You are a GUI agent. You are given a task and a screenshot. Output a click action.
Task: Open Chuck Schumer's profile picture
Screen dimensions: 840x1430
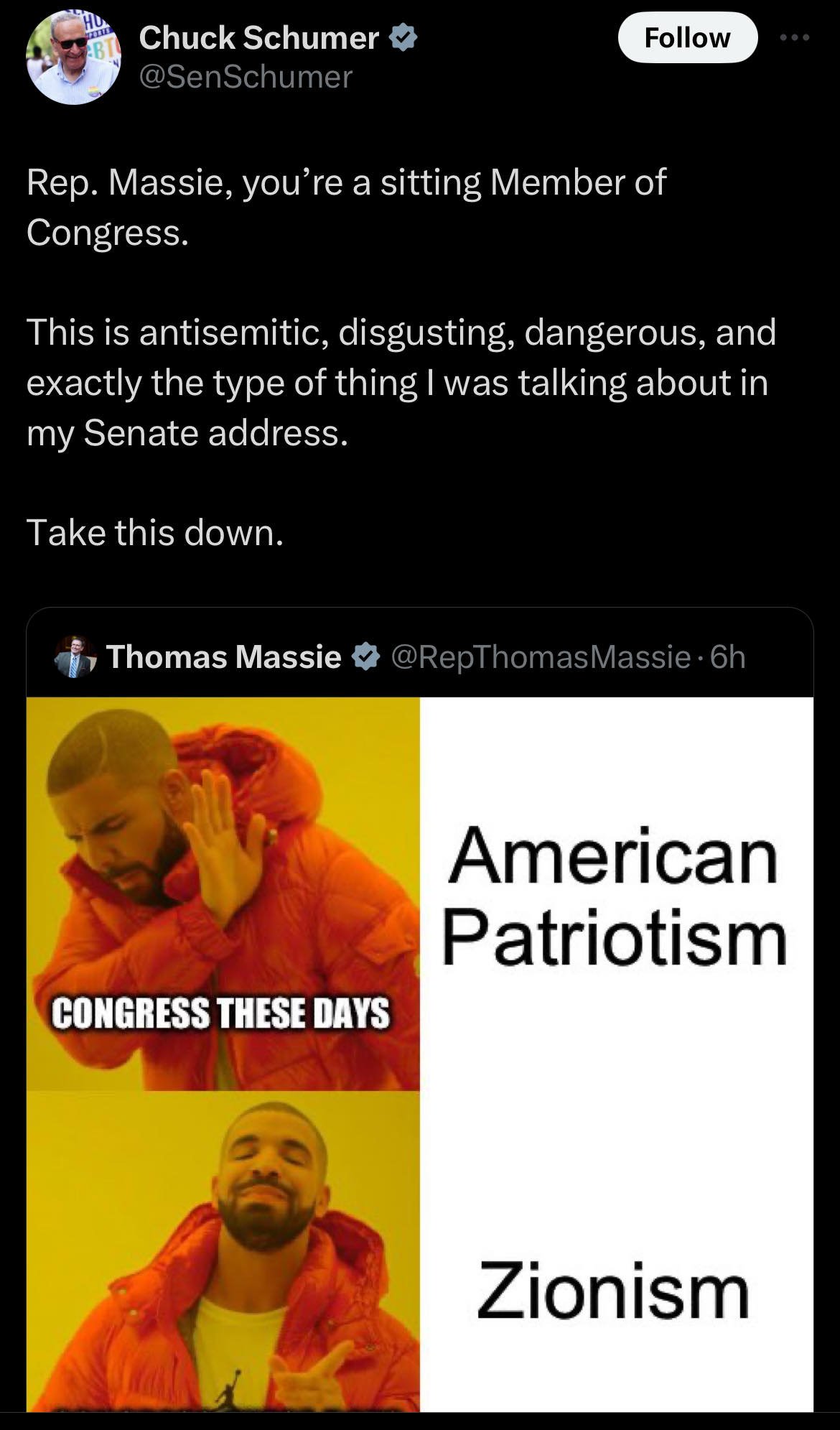[73, 57]
